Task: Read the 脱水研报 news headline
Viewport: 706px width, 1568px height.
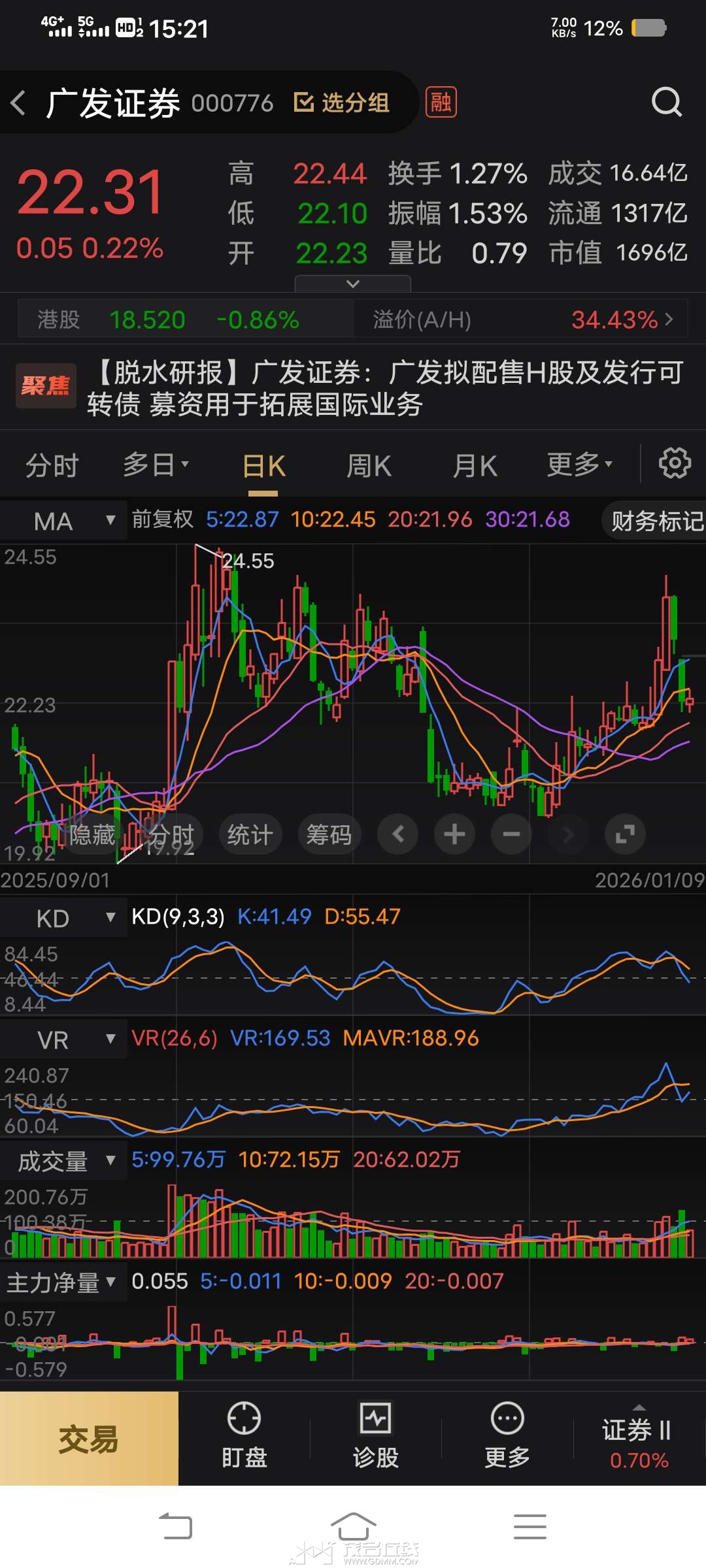Action: (386, 388)
